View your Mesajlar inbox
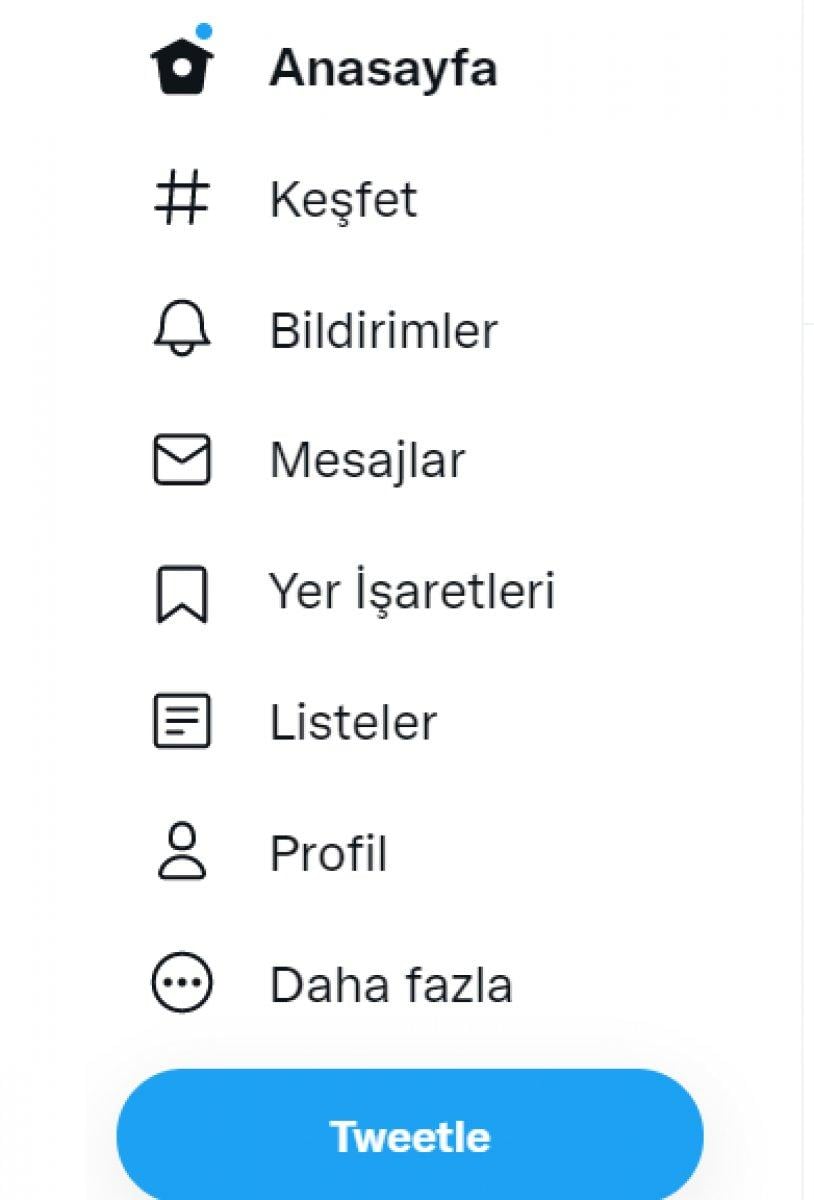The width and height of the screenshot is (814, 1200). pyautogui.click(x=368, y=460)
